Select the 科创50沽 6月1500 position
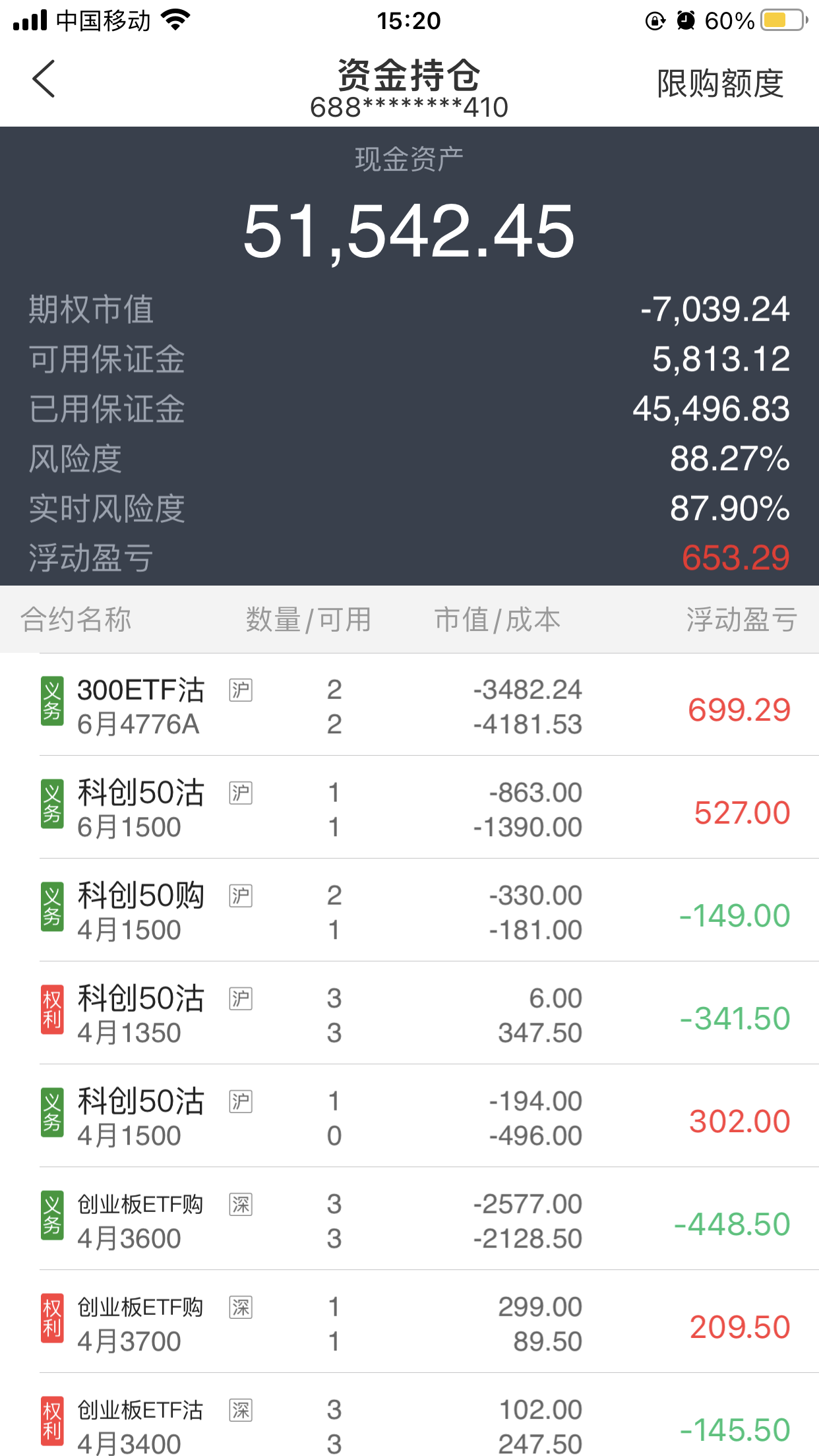 [409, 809]
